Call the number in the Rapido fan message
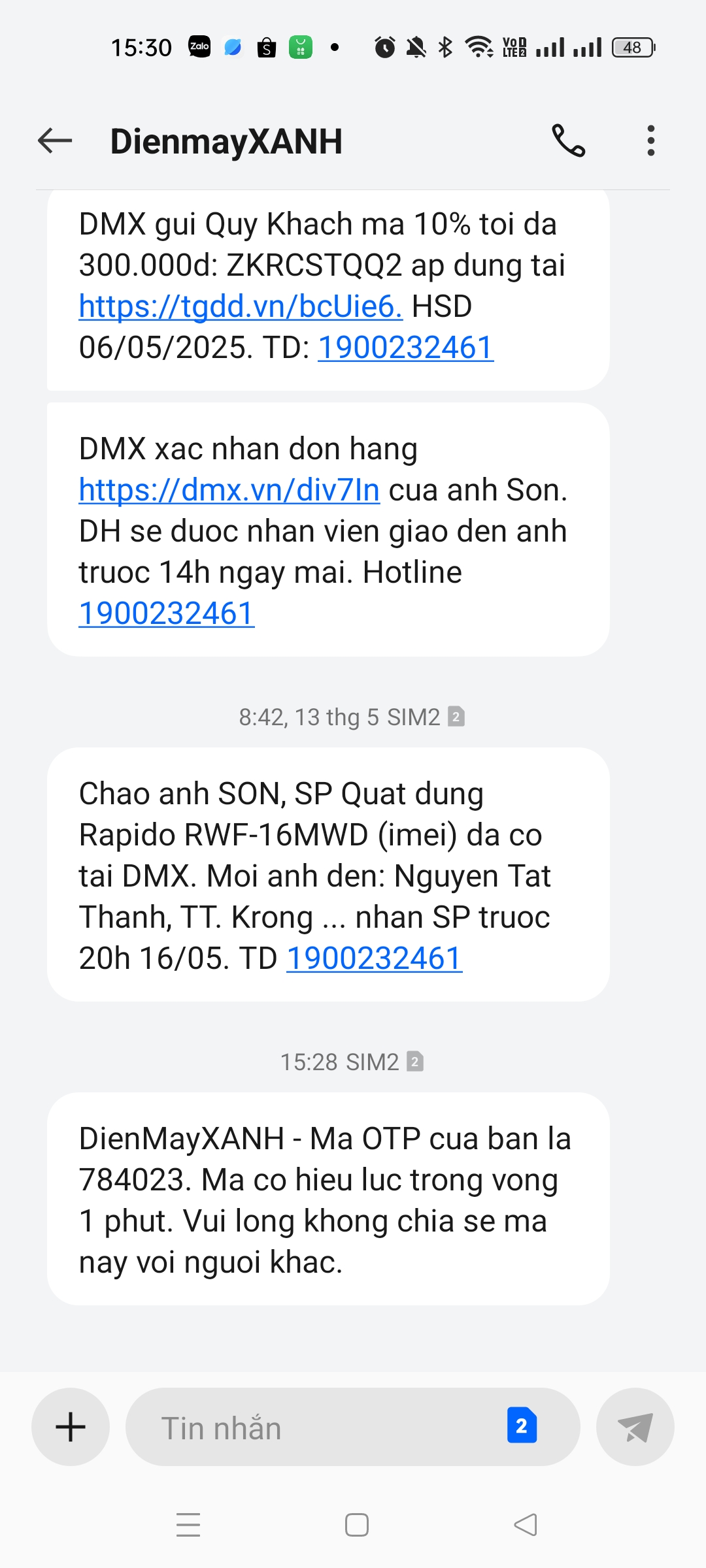 pos(374,958)
